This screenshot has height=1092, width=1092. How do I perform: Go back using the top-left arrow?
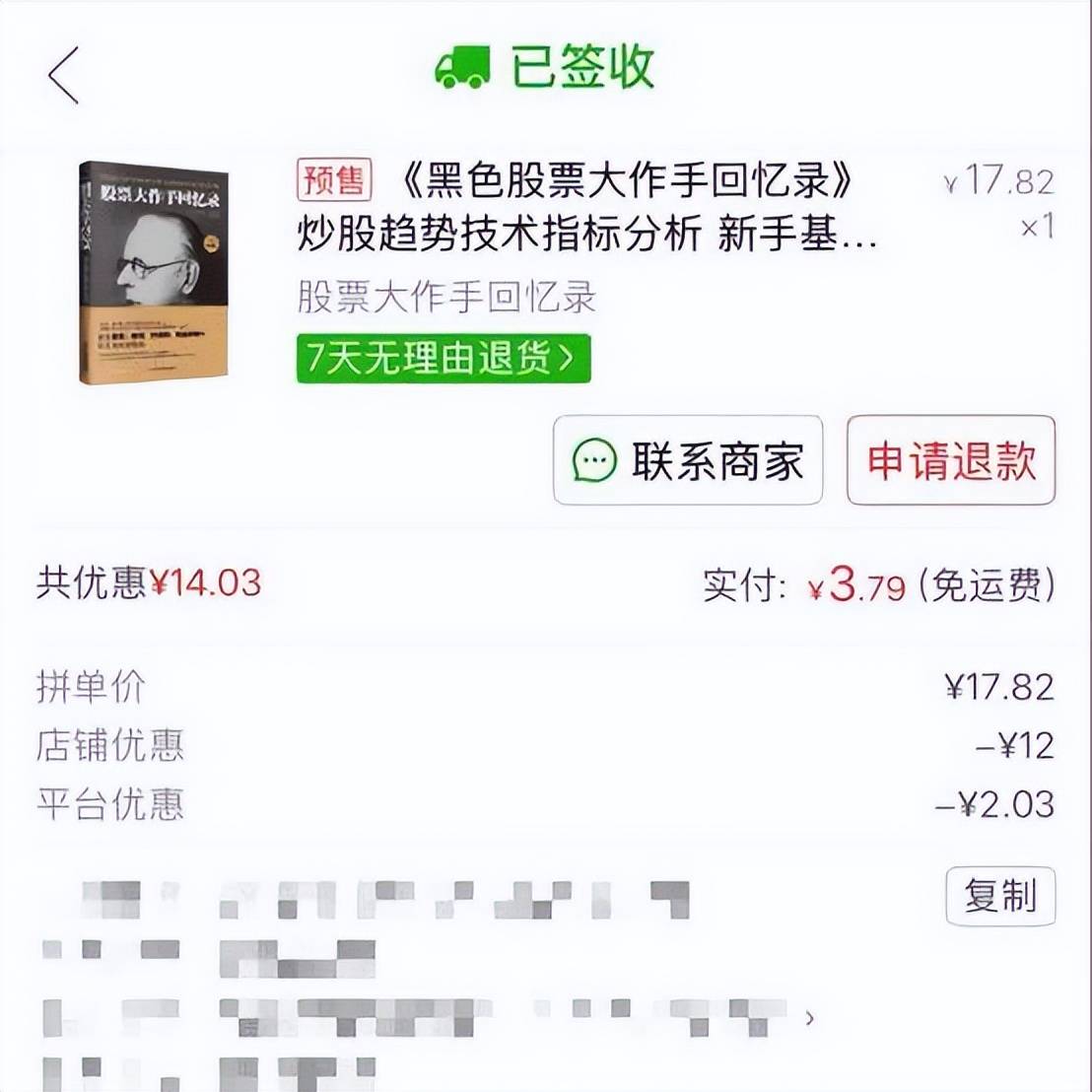point(64,75)
